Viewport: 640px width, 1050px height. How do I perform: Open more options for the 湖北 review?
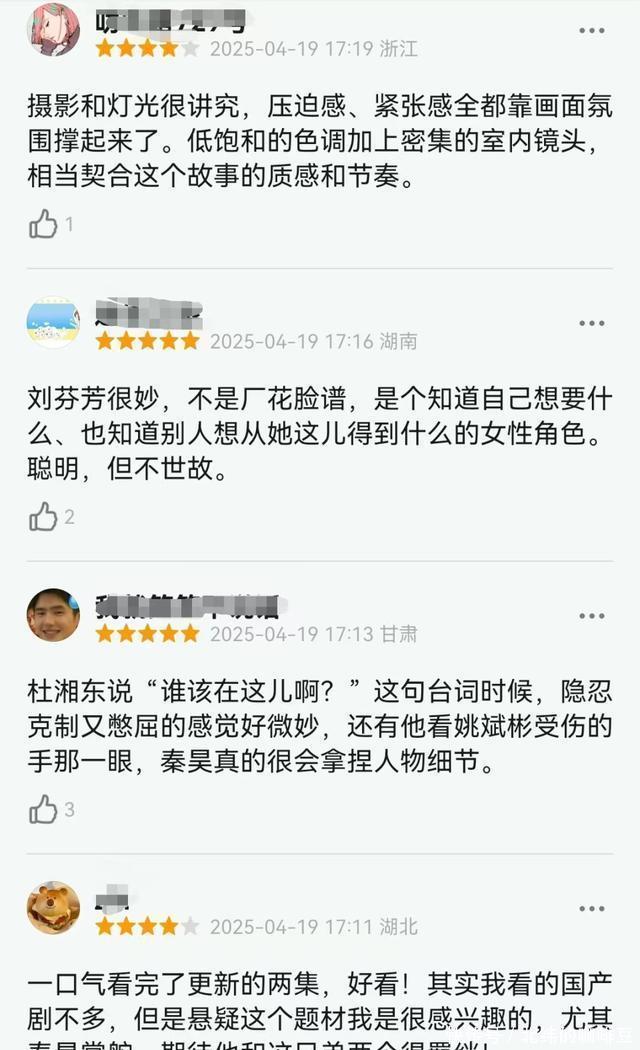pyautogui.click(x=592, y=909)
